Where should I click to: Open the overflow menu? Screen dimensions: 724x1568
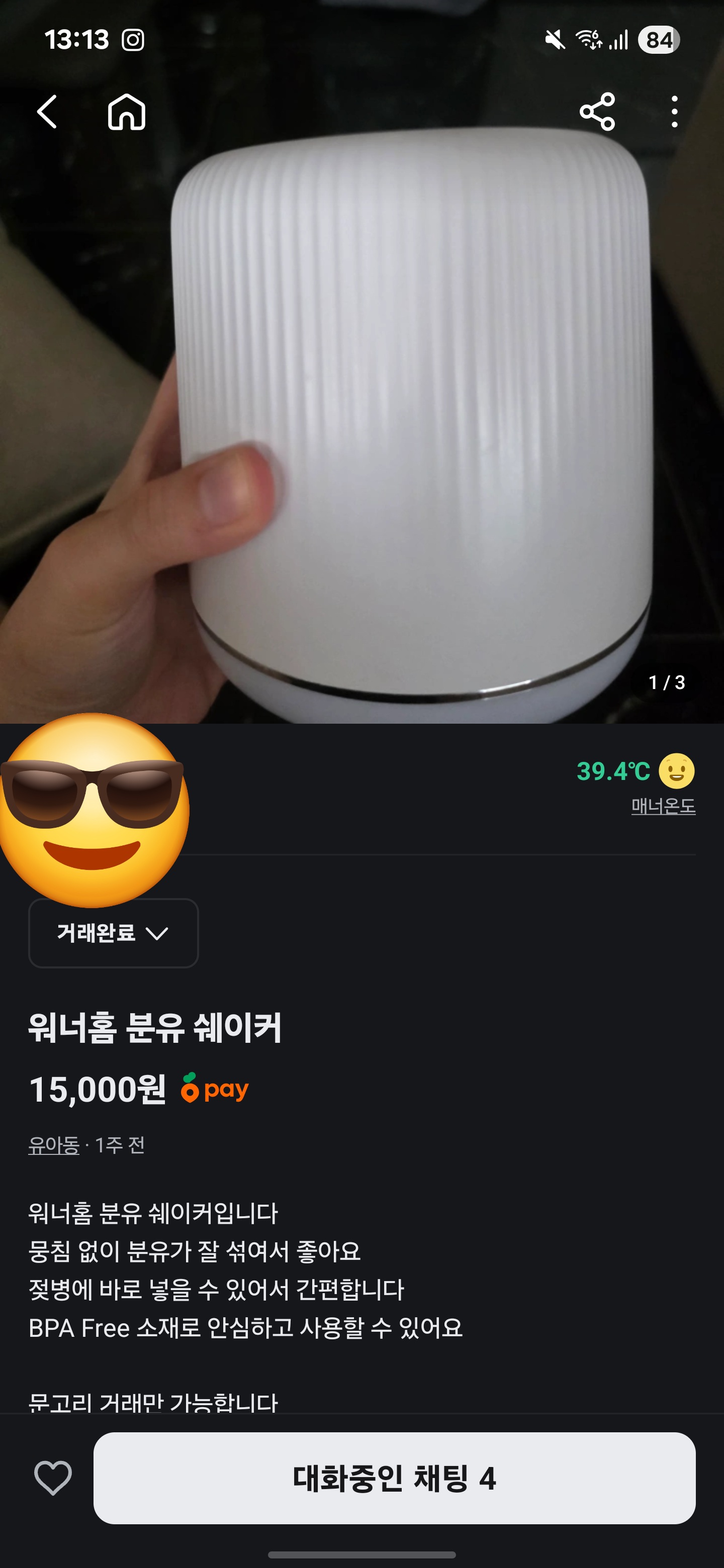(x=674, y=112)
